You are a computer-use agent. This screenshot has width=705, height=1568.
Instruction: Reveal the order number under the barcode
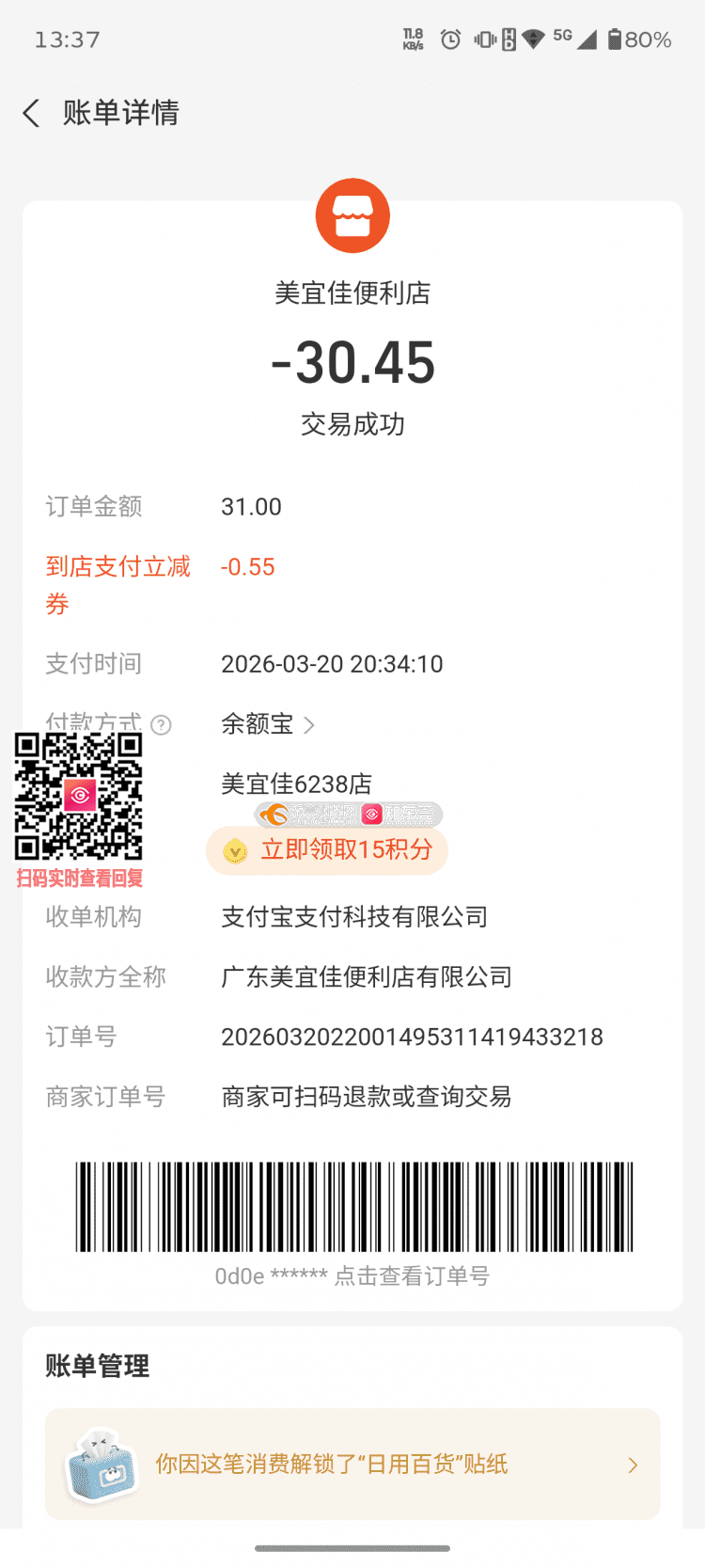click(412, 1276)
